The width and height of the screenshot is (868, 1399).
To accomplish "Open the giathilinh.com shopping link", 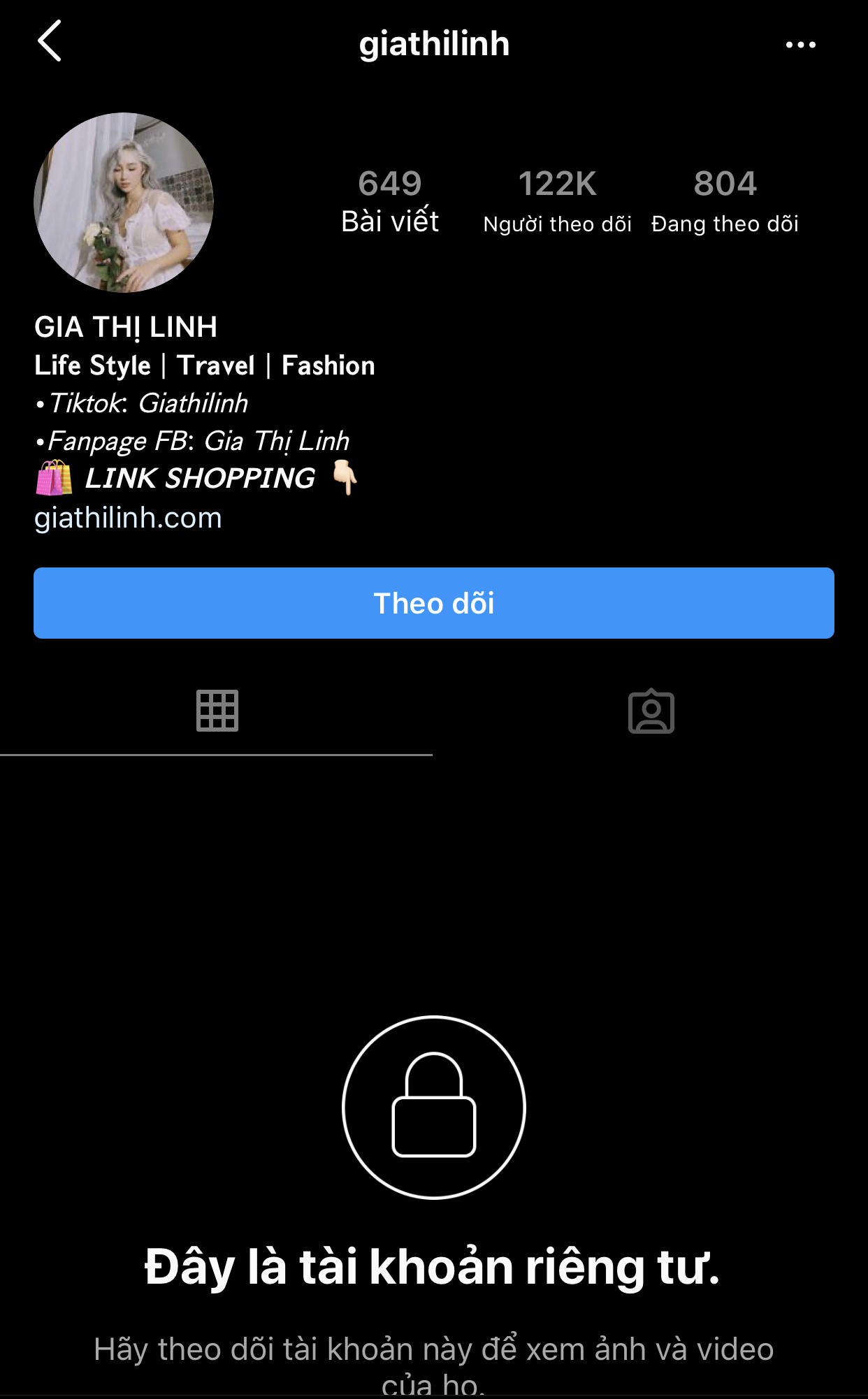I will 128,518.
